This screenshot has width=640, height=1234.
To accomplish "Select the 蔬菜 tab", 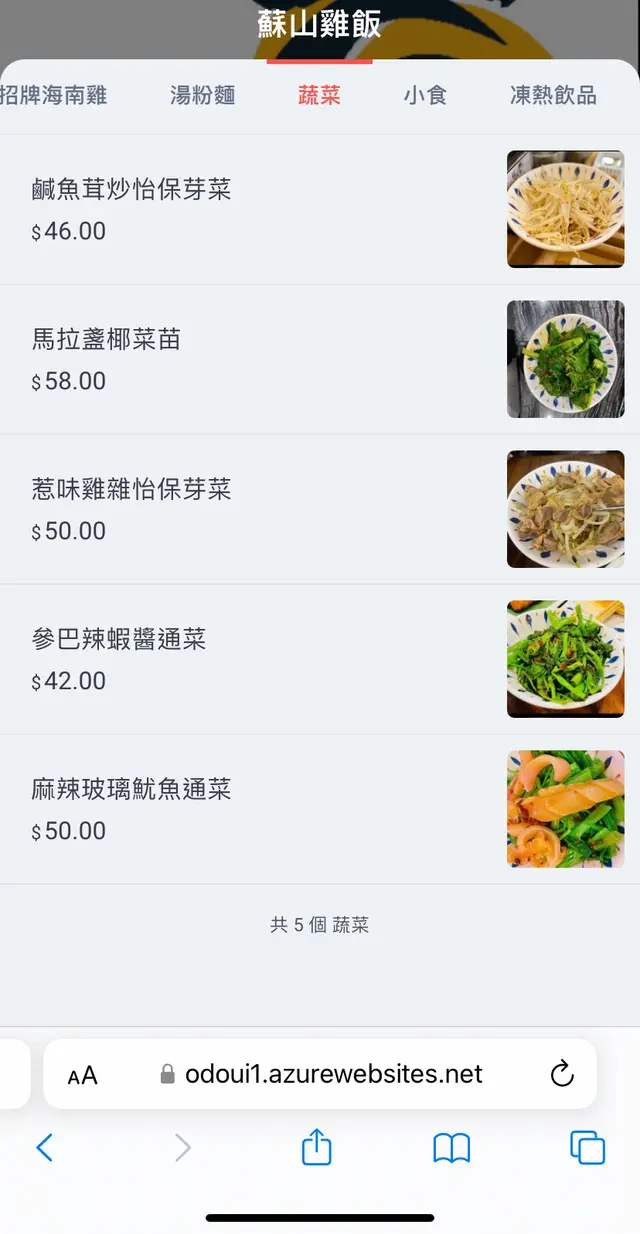I will [319, 96].
